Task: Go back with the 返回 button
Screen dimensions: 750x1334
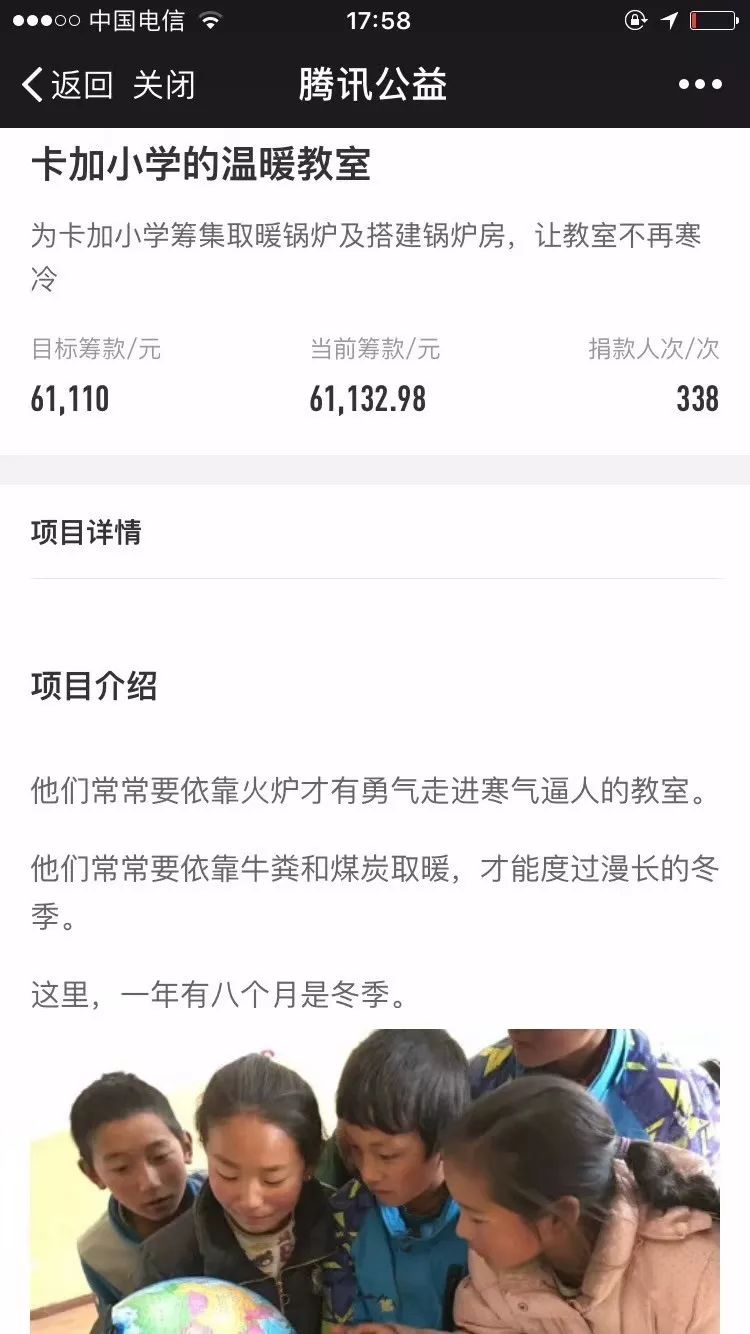Action: (x=68, y=85)
